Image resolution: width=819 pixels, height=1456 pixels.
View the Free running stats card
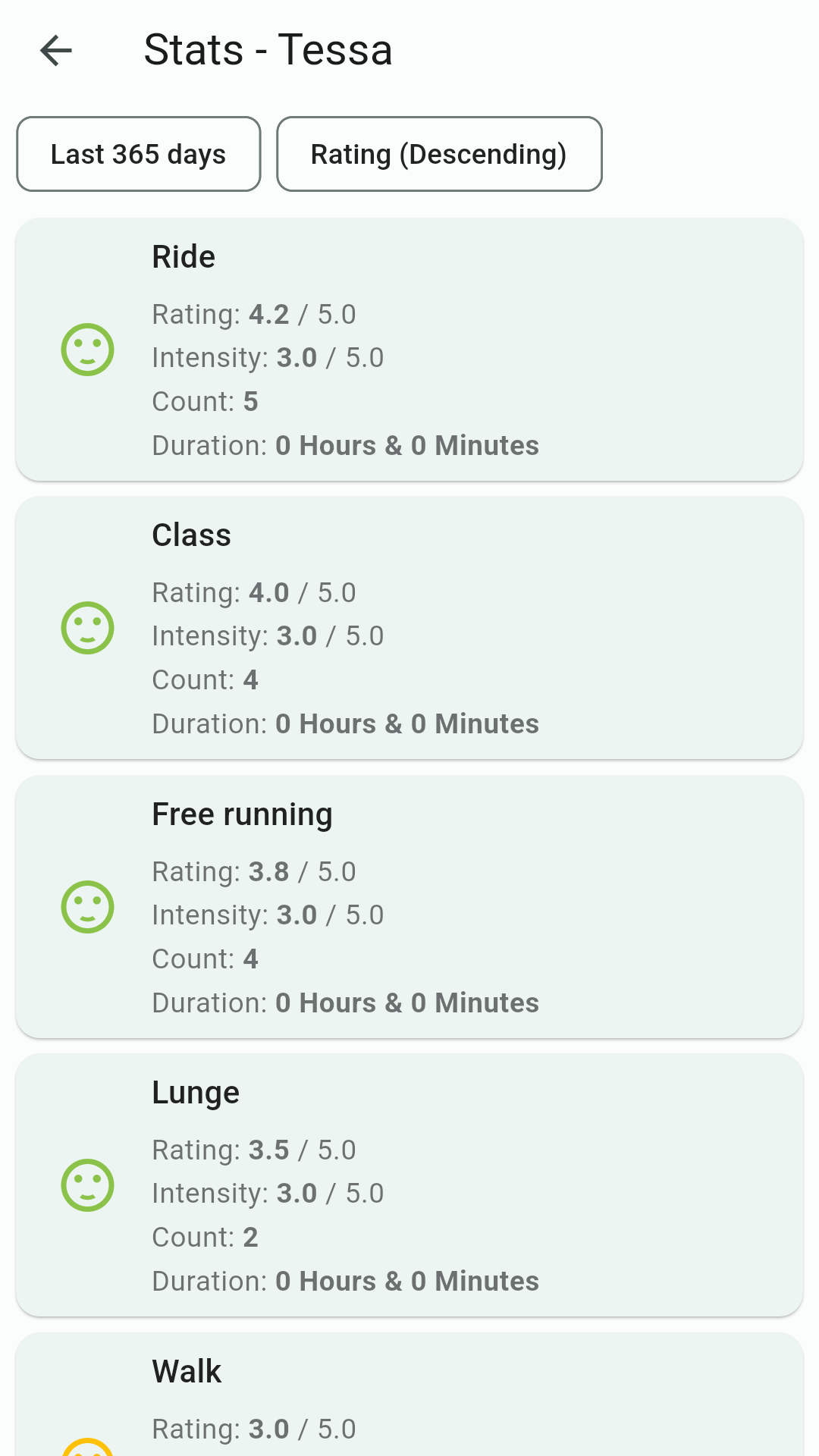point(409,907)
